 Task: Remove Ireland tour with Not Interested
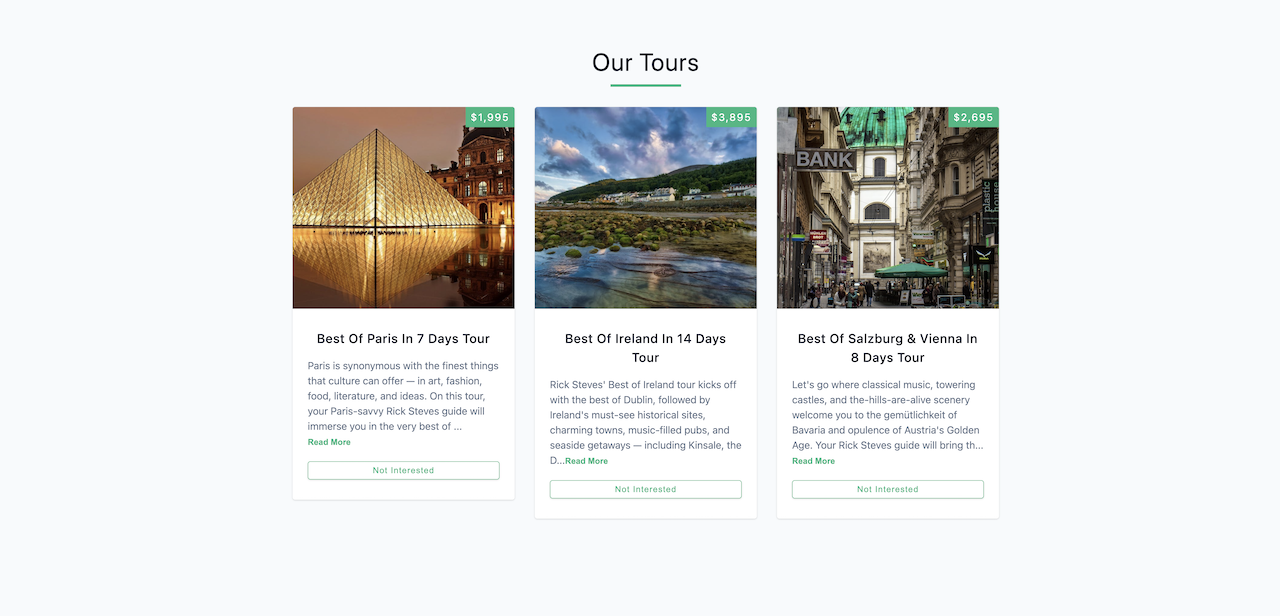[x=645, y=489]
